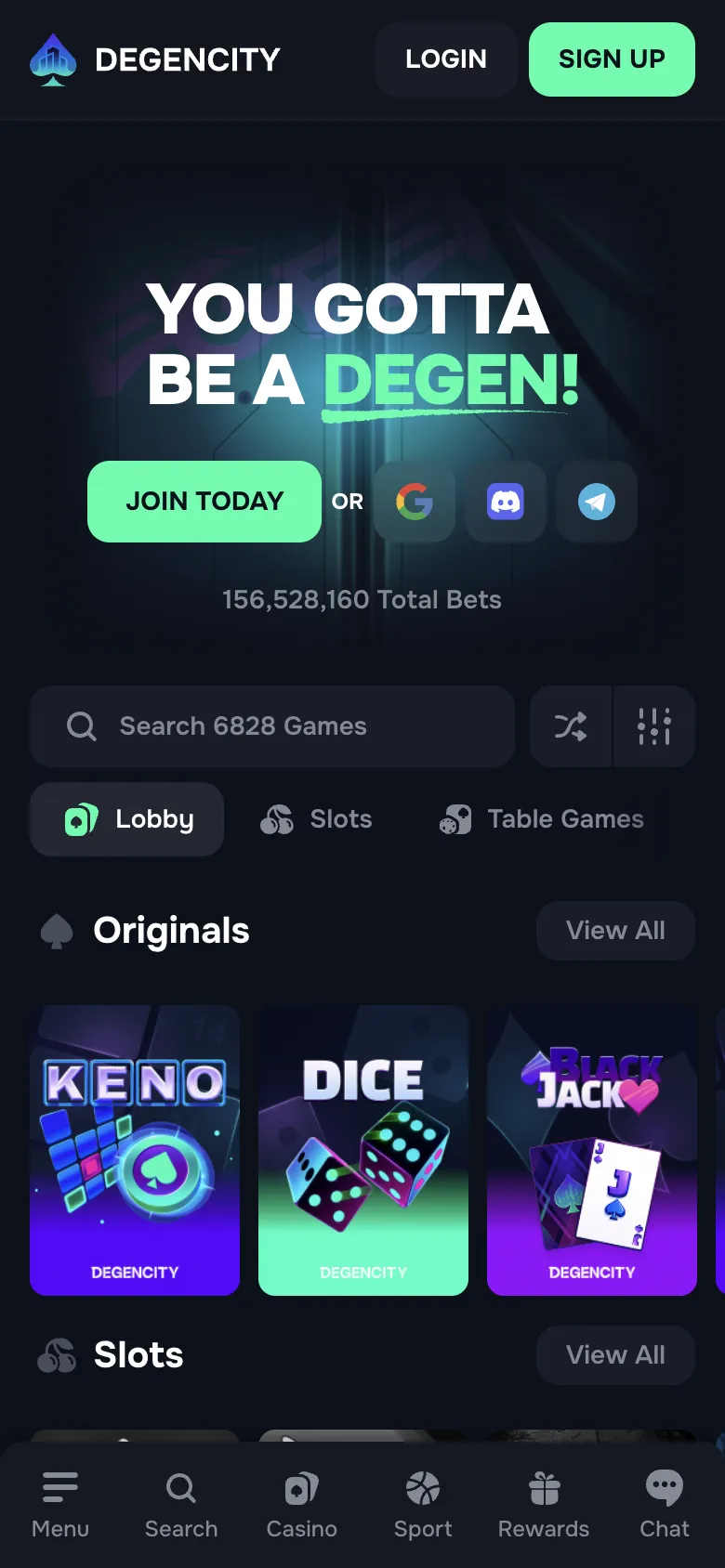Tap the LOGIN button
The width and height of the screenshot is (725, 1568).
[446, 59]
